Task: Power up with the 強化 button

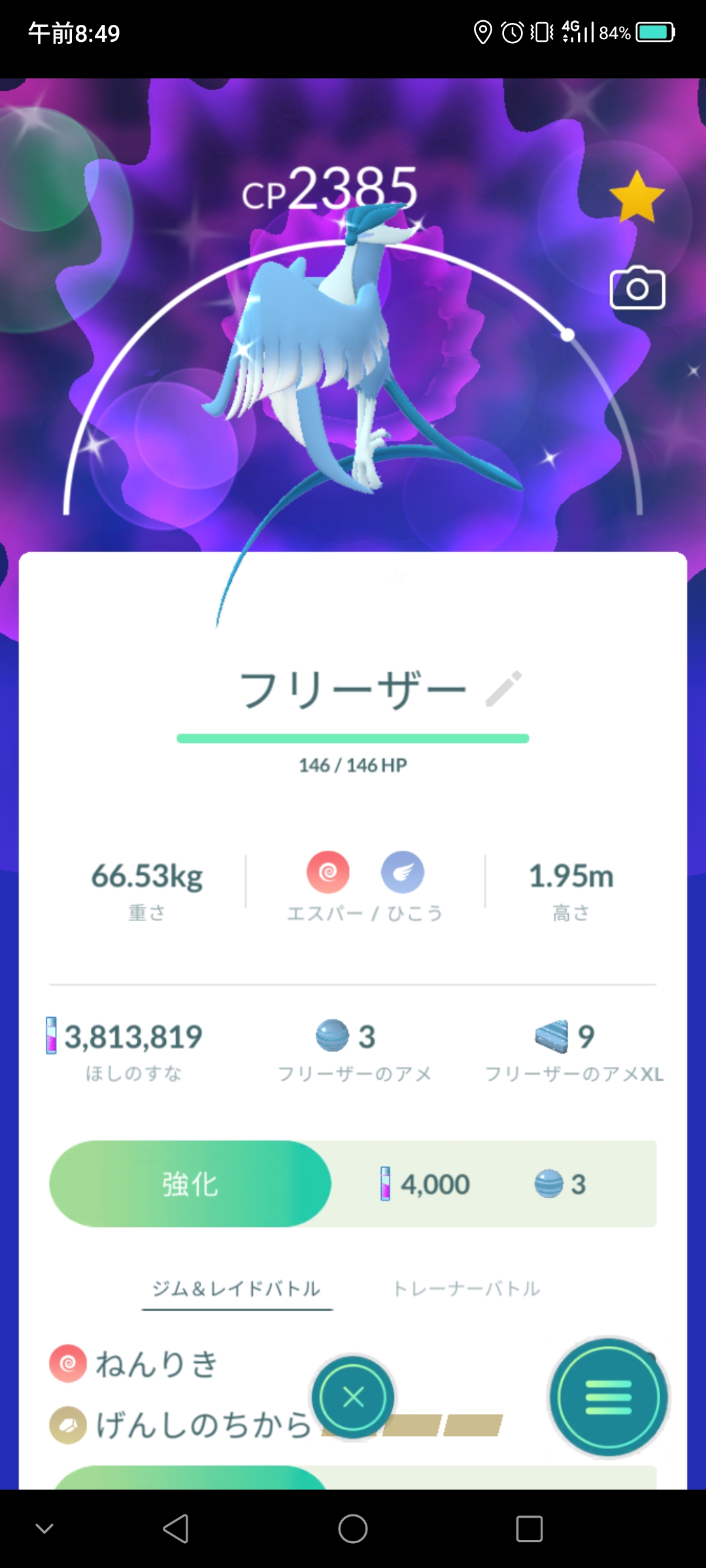Action: tap(190, 1184)
